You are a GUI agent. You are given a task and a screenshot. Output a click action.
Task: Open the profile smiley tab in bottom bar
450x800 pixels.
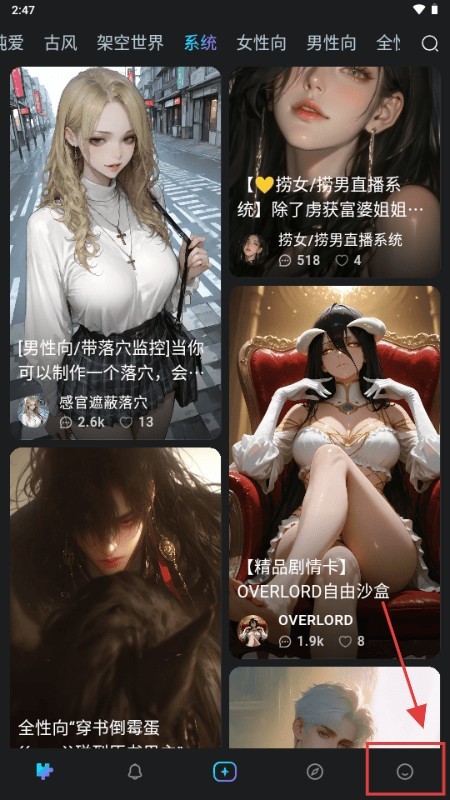pyautogui.click(x=405, y=772)
